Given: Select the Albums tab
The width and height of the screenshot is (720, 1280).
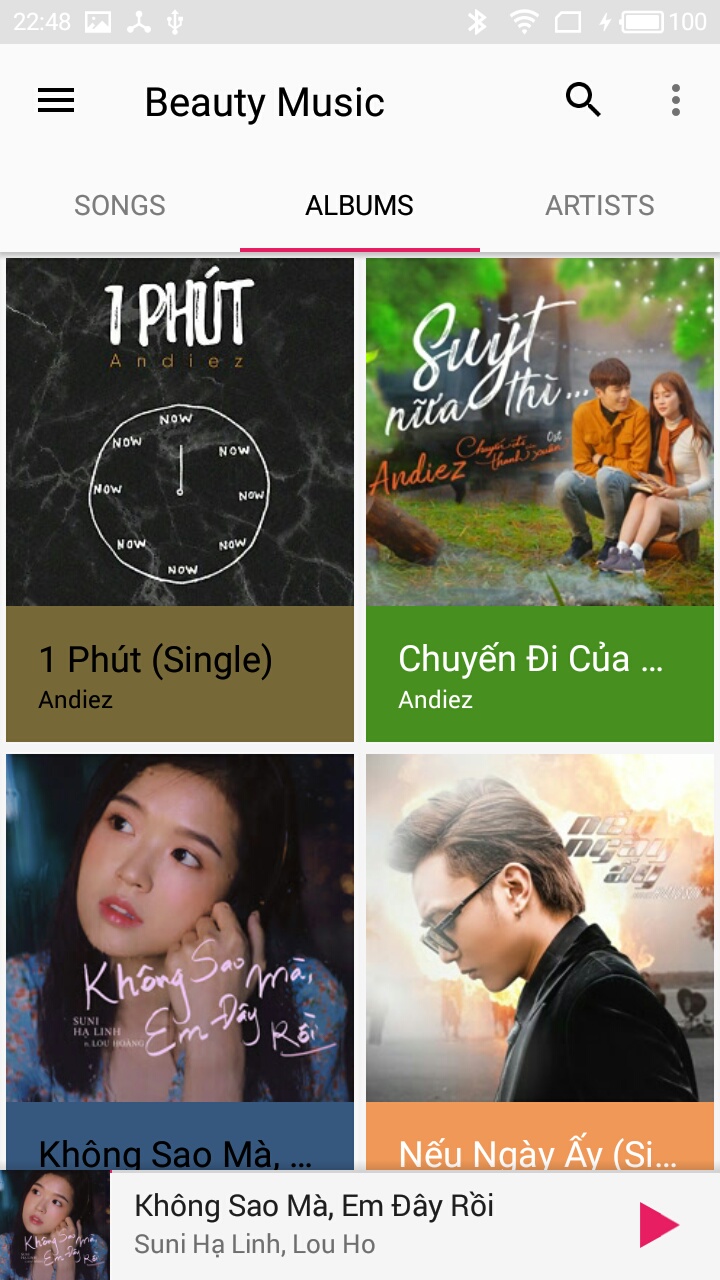Looking at the screenshot, I should click(x=360, y=206).
